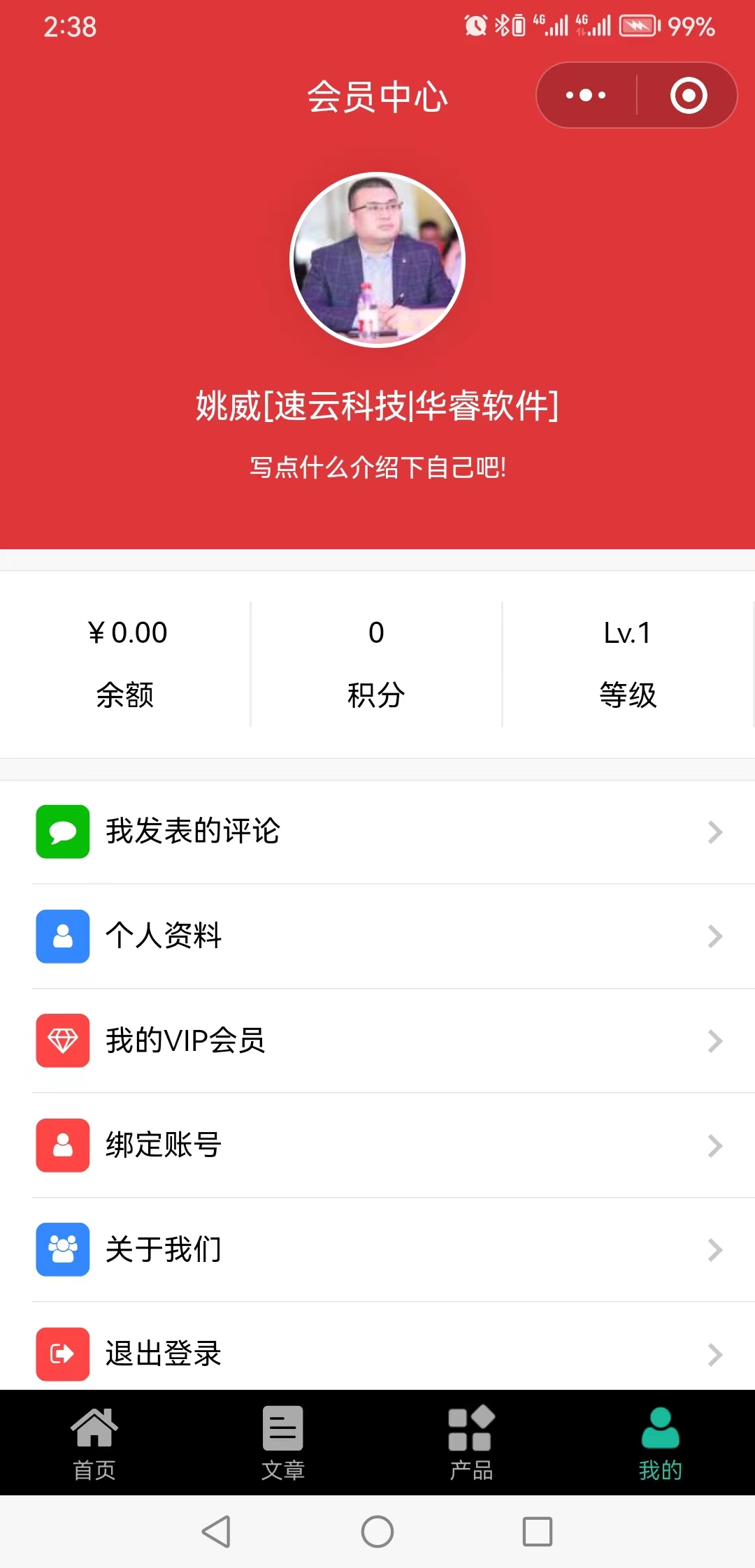View 积分 points details

pyautogui.click(x=376, y=664)
